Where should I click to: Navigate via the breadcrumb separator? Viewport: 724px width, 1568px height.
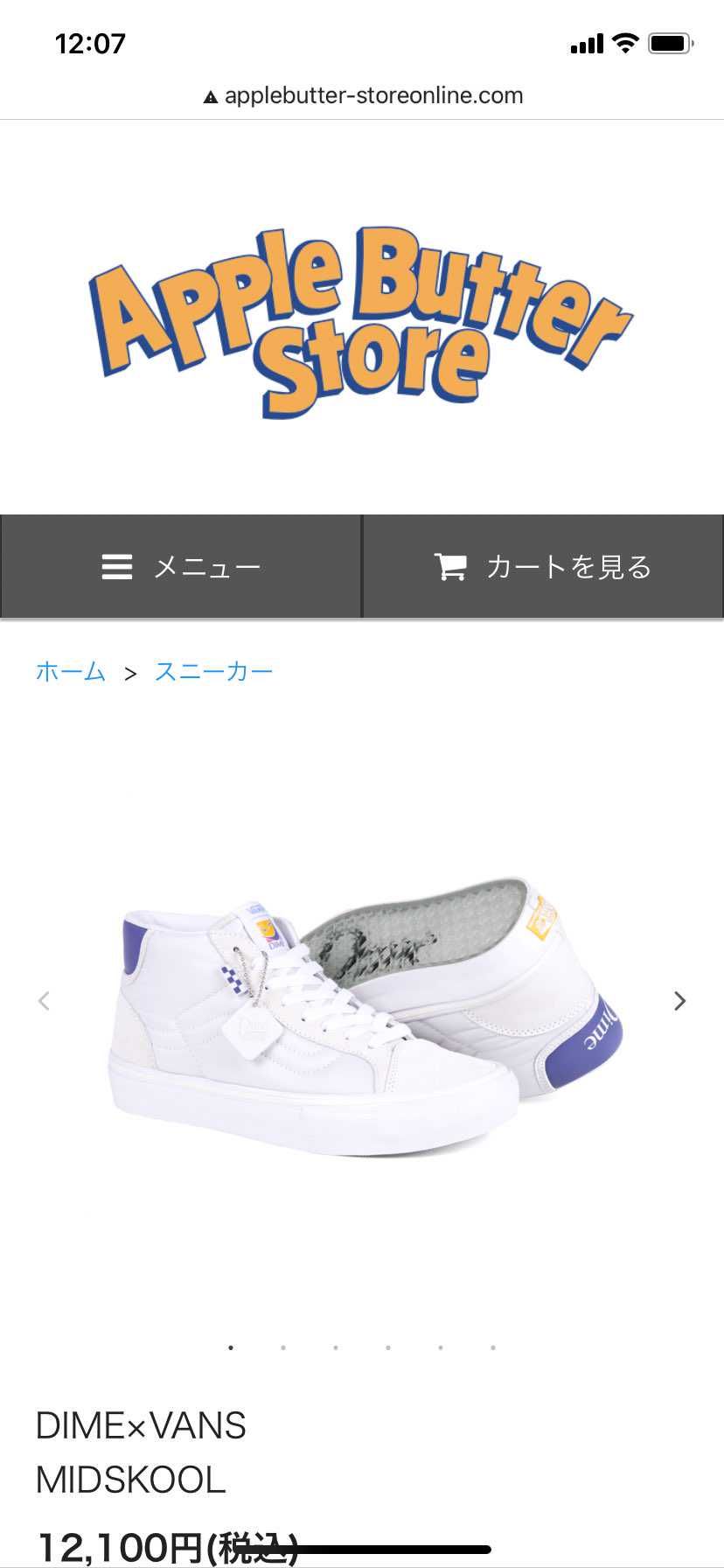click(x=131, y=672)
